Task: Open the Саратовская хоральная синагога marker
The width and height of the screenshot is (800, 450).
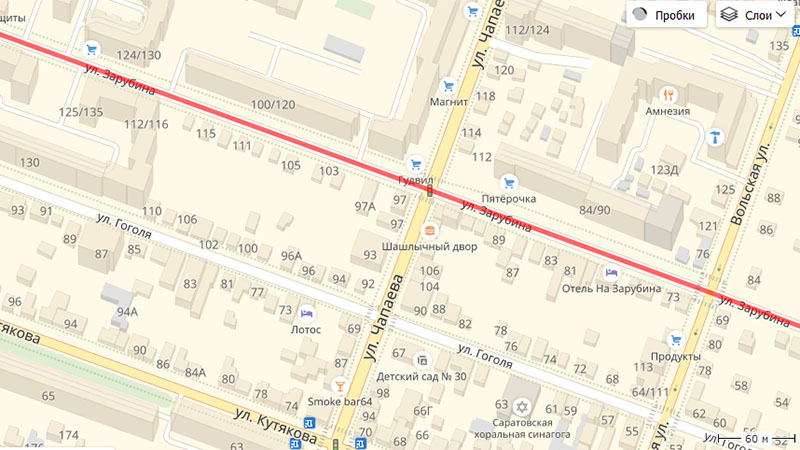Action: [x=520, y=406]
